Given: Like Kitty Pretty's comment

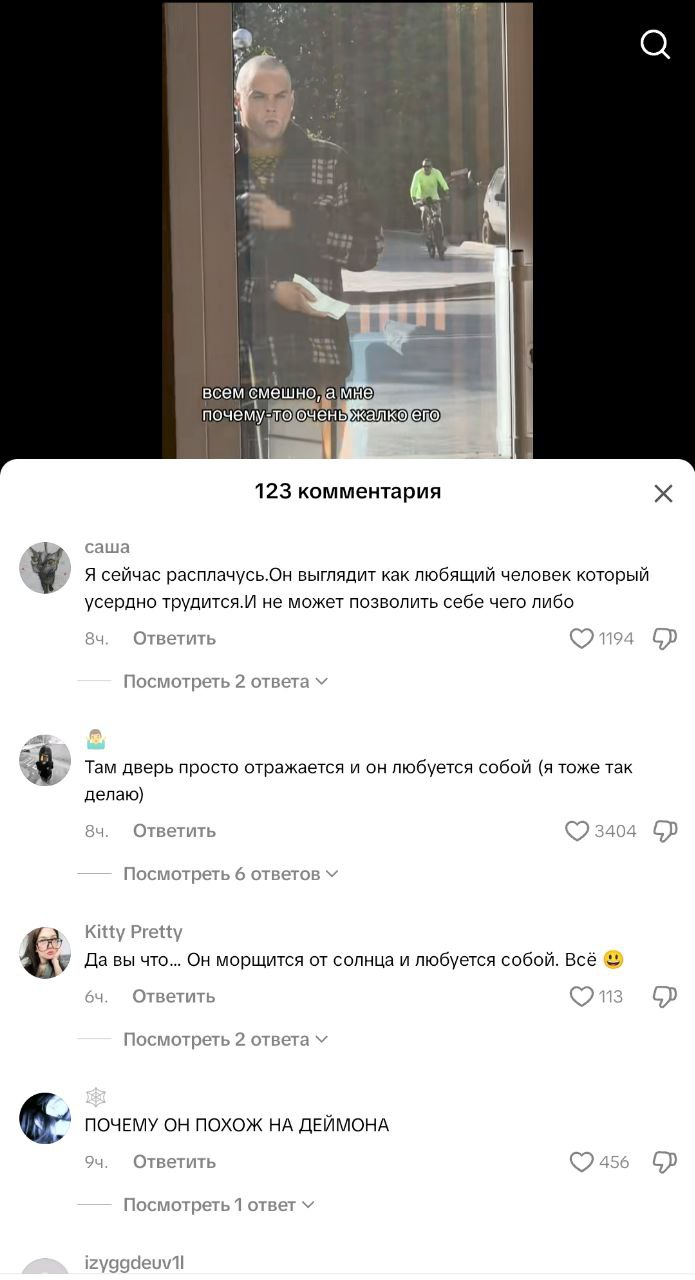Looking at the screenshot, I should tap(582, 996).
